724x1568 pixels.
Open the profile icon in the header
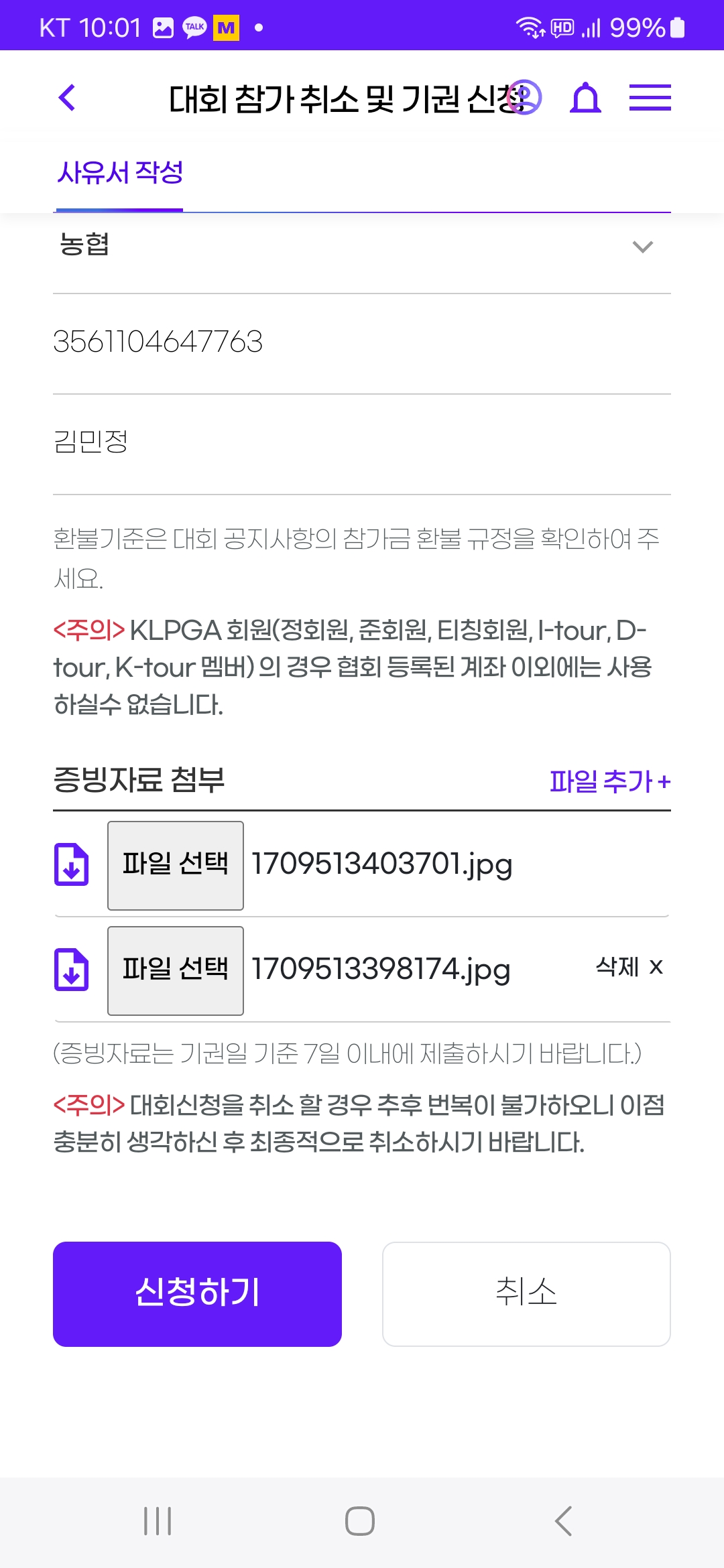coord(524,98)
